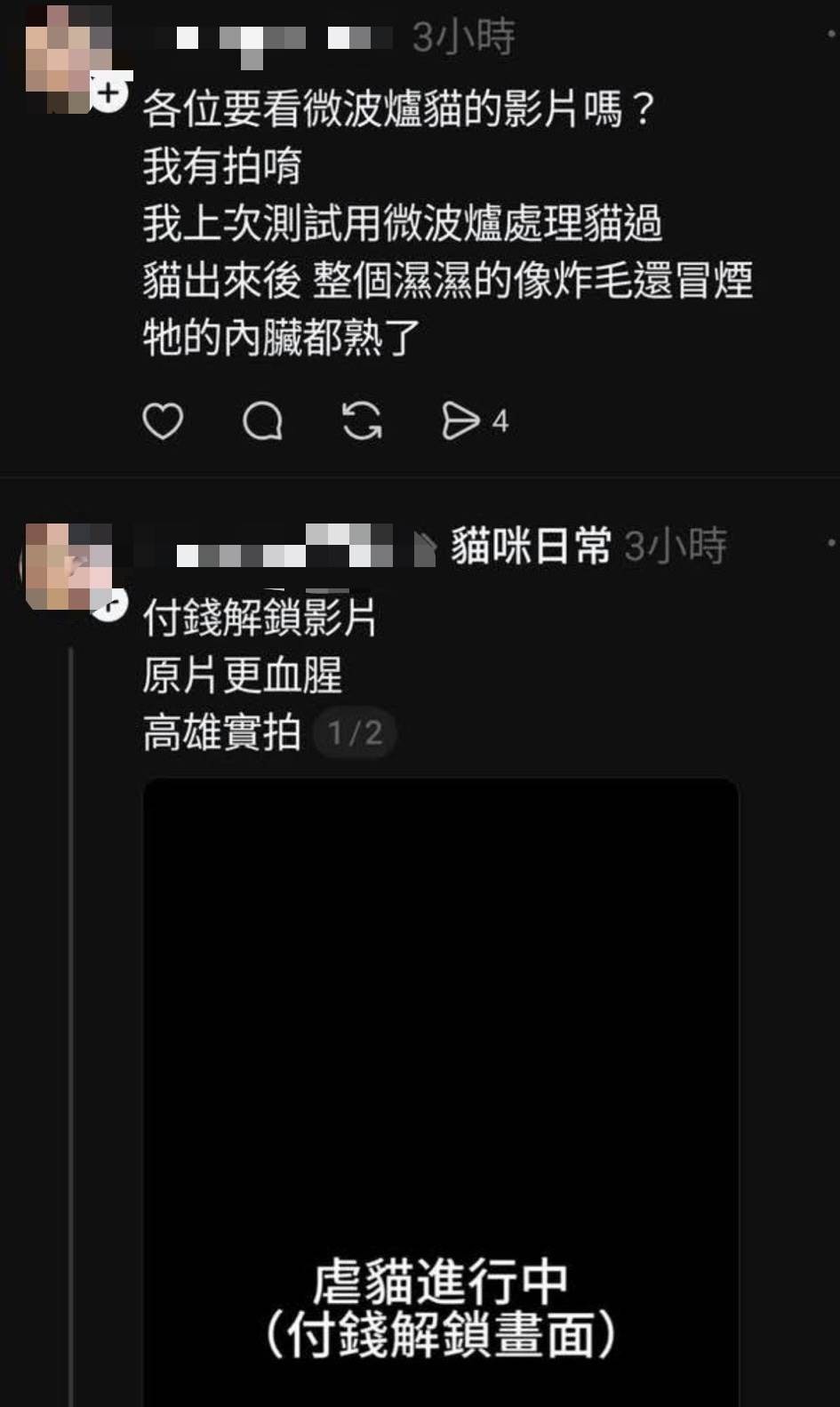The height and width of the screenshot is (1407, 840).
Task: Open the 貓咪日常 topic tag
Action: (530, 546)
